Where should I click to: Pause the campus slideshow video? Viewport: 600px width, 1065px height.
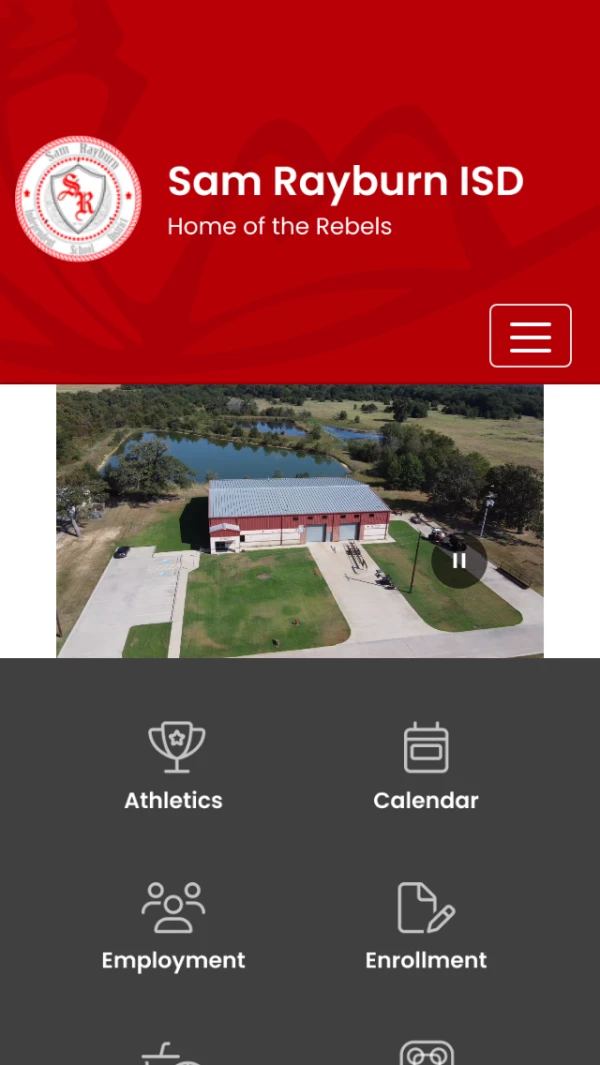pyautogui.click(x=459, y=560)
